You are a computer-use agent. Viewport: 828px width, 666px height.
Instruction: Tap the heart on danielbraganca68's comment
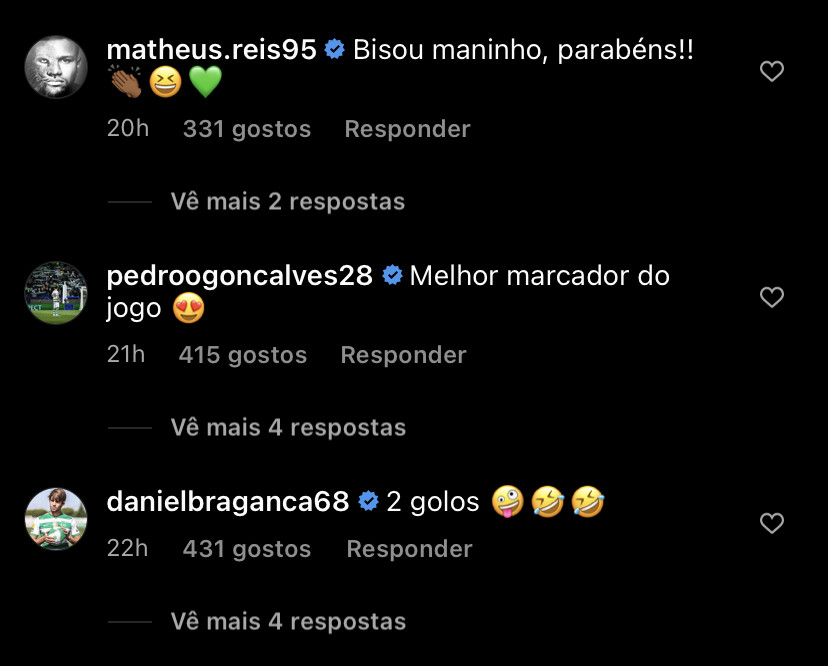click(771, 523)
